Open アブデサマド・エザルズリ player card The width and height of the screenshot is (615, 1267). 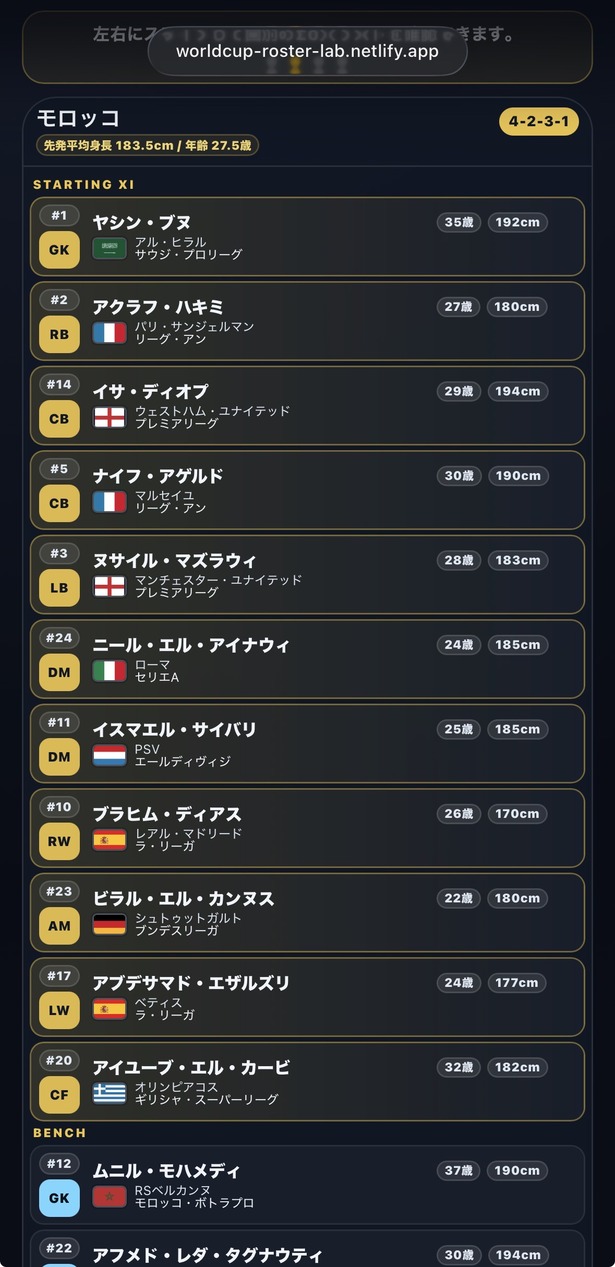[x=307, y=997]
